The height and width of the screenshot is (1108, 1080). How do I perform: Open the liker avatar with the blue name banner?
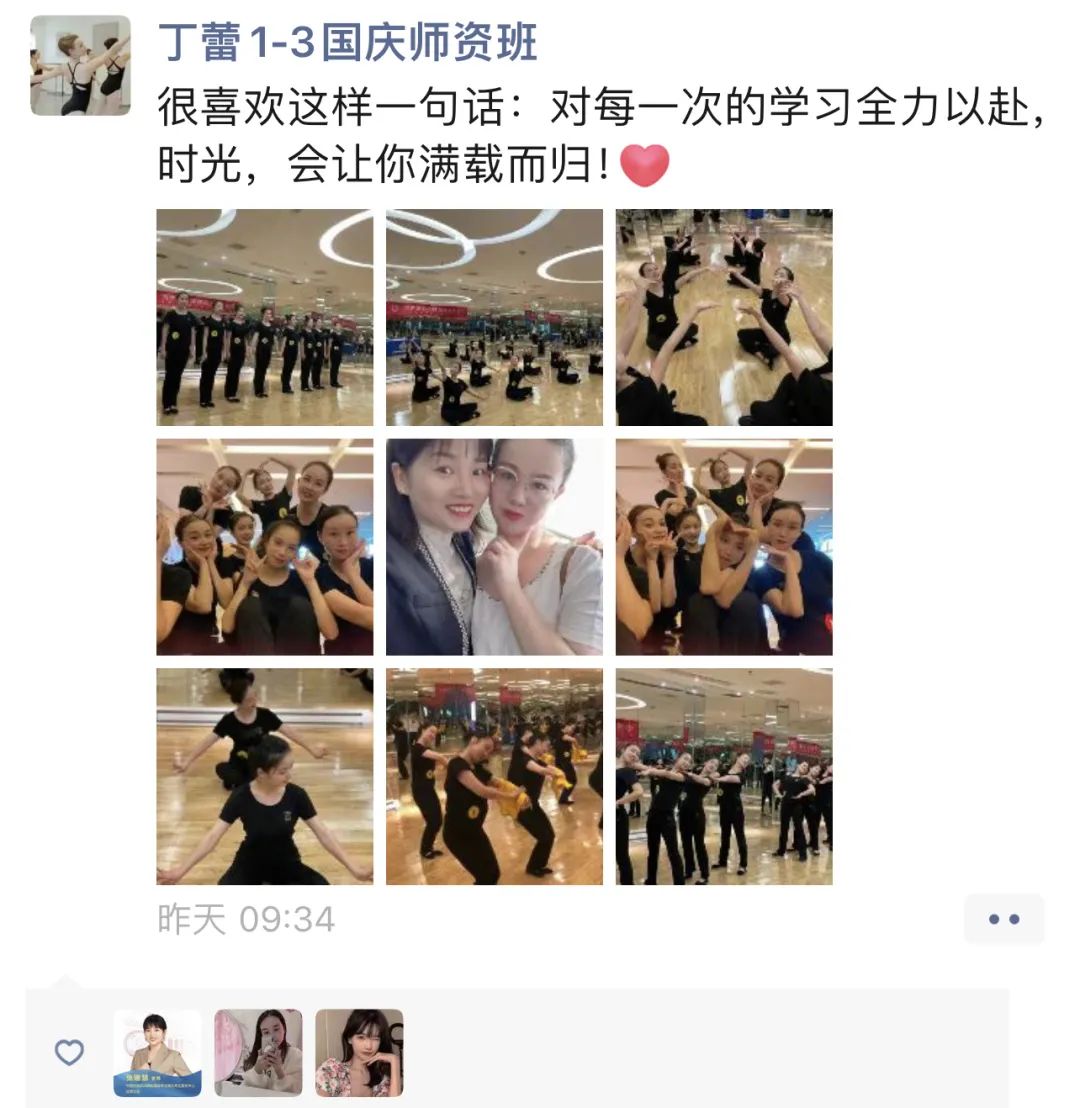pos(158,1053)
